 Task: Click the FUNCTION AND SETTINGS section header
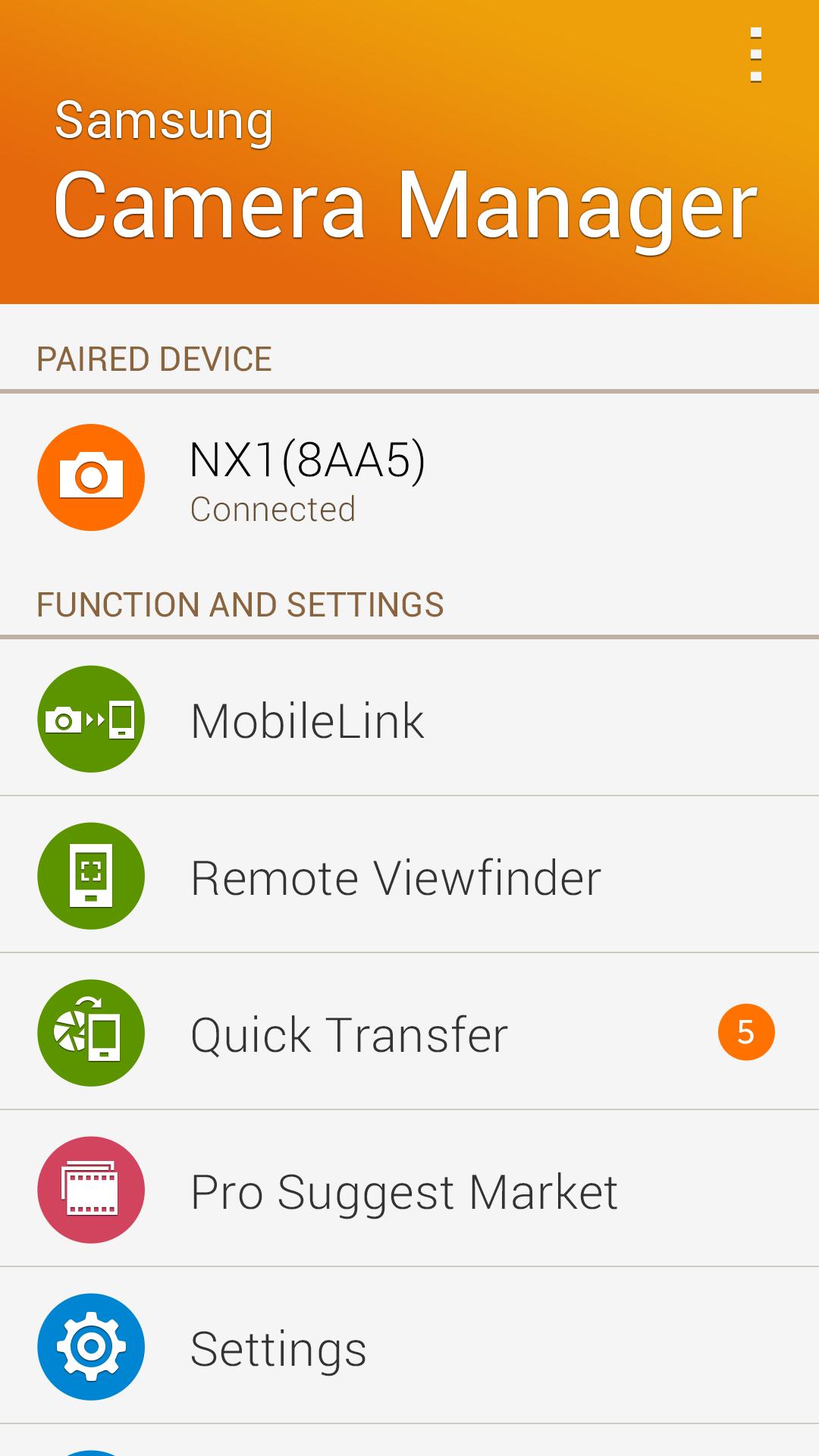point(240,603)
